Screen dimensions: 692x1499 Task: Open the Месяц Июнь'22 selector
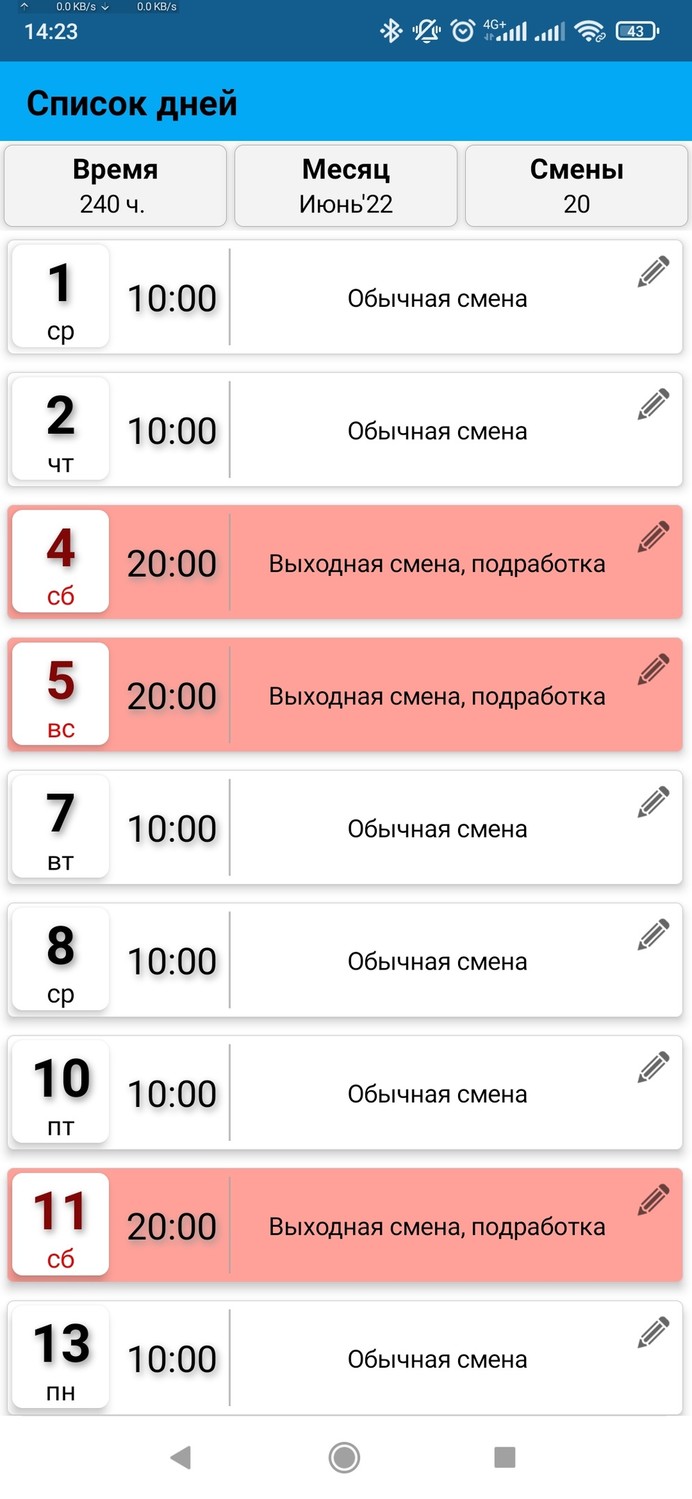pyautogui.click(x=346, y=186)
